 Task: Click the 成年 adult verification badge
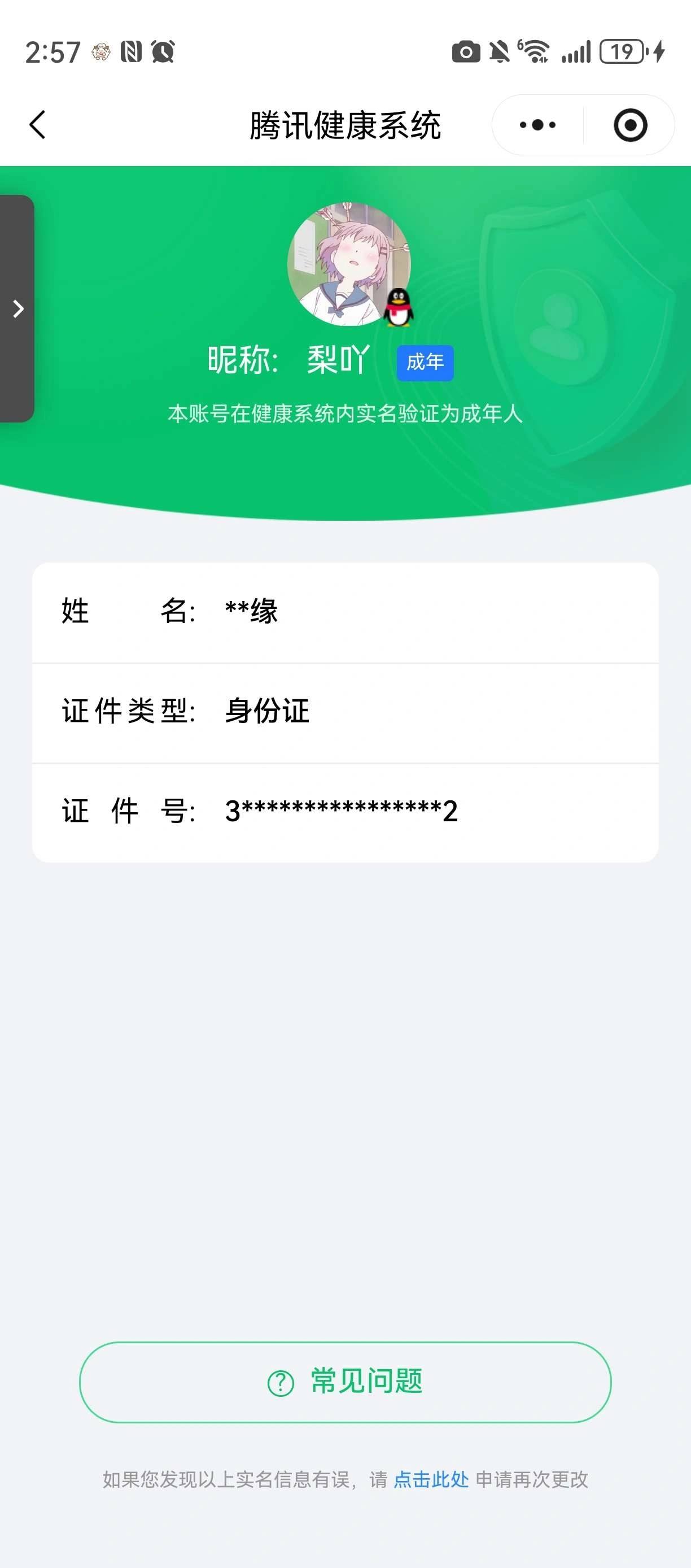click(426, 361)
